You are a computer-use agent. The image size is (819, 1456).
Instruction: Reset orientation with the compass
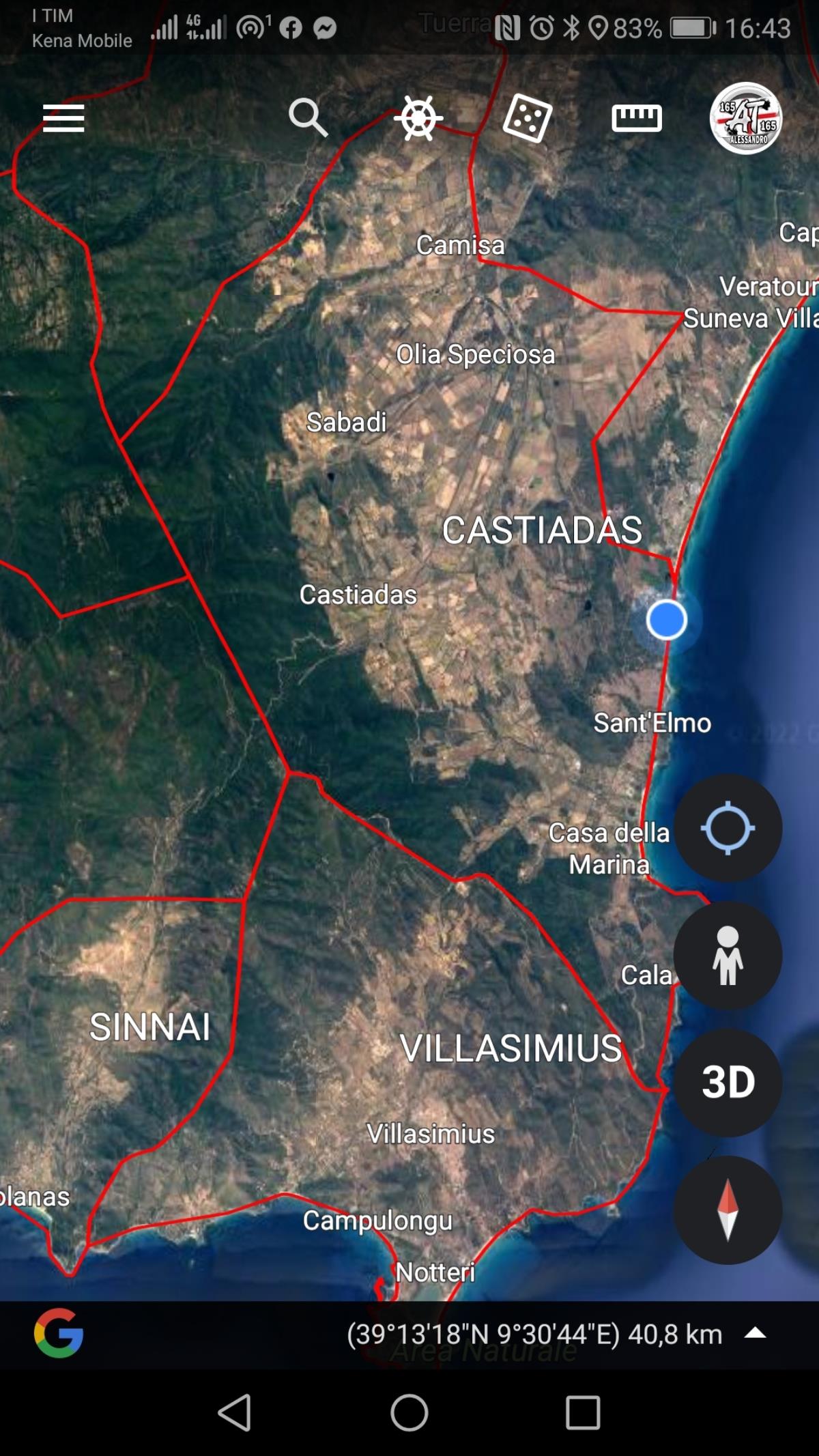[x=728, y=1209]
